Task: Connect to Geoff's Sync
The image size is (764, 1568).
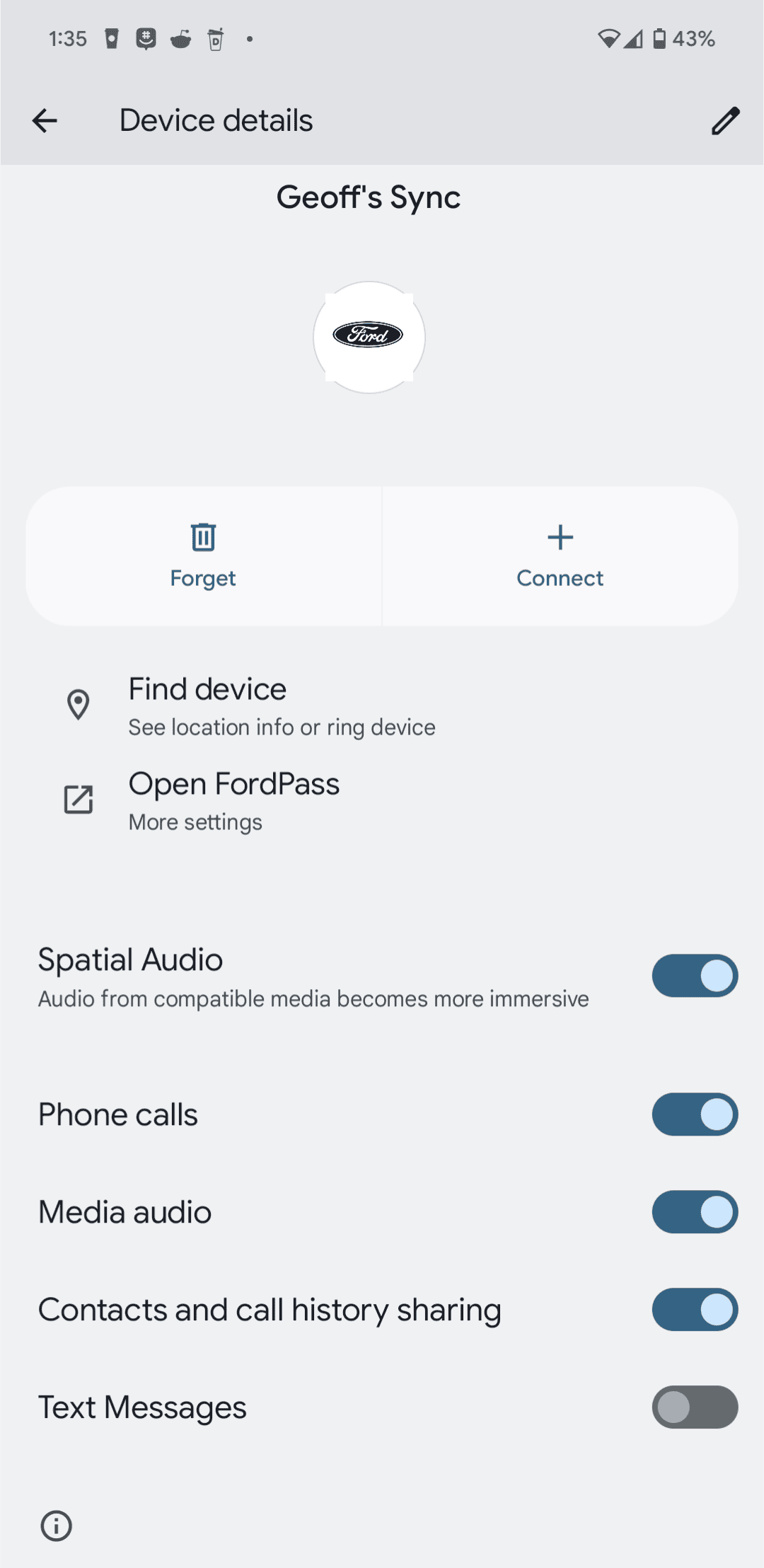Action: coord(560,556)
